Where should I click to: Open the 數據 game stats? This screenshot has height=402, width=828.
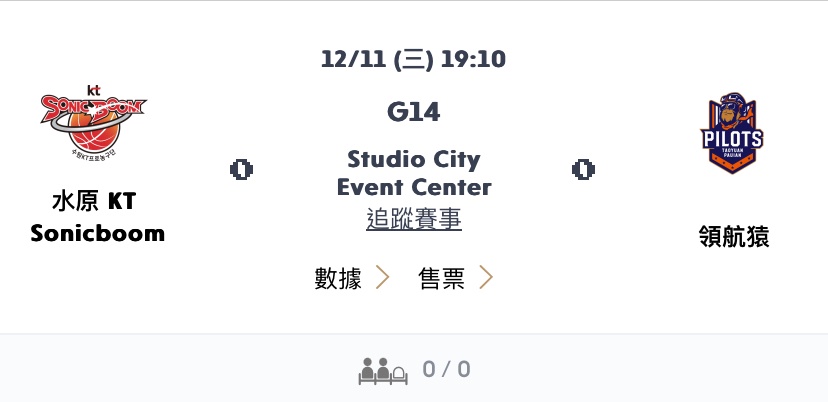click(x=351, y=277)
